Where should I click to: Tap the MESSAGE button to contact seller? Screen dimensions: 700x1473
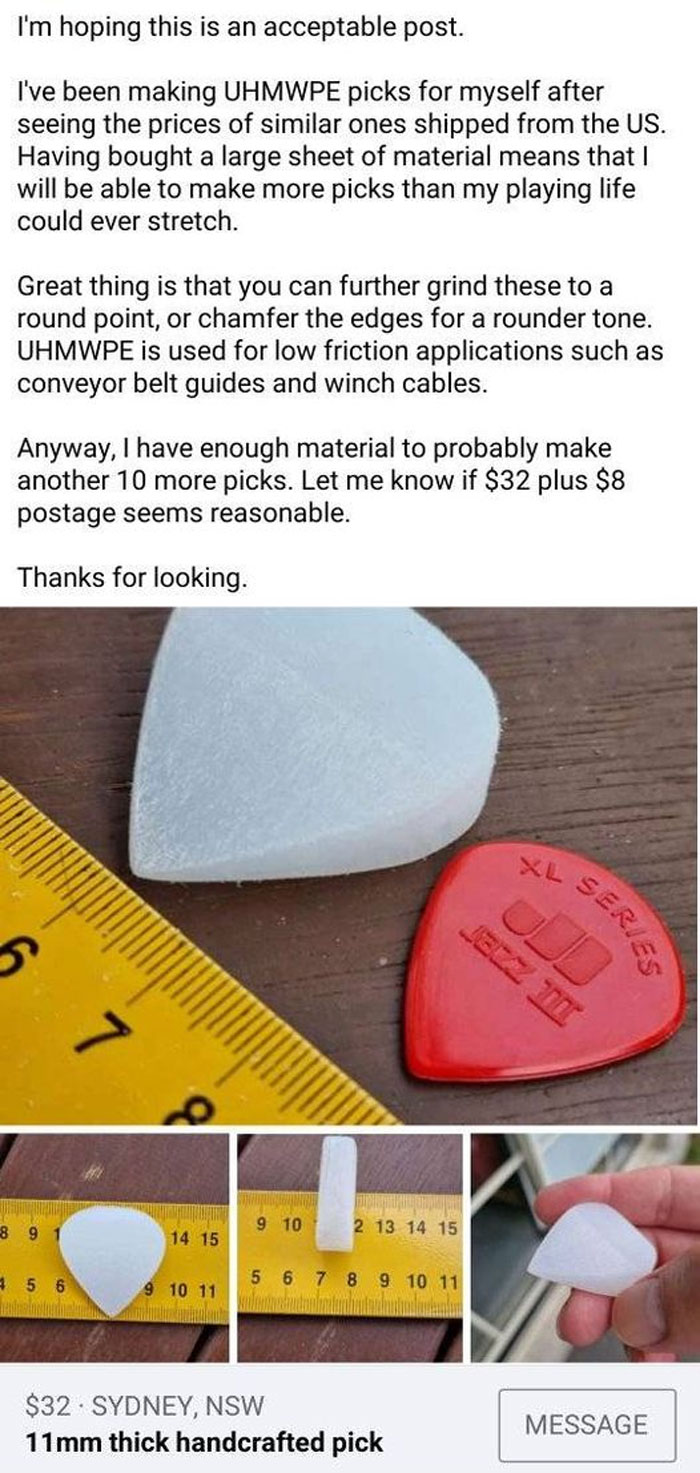point(586,1423)
